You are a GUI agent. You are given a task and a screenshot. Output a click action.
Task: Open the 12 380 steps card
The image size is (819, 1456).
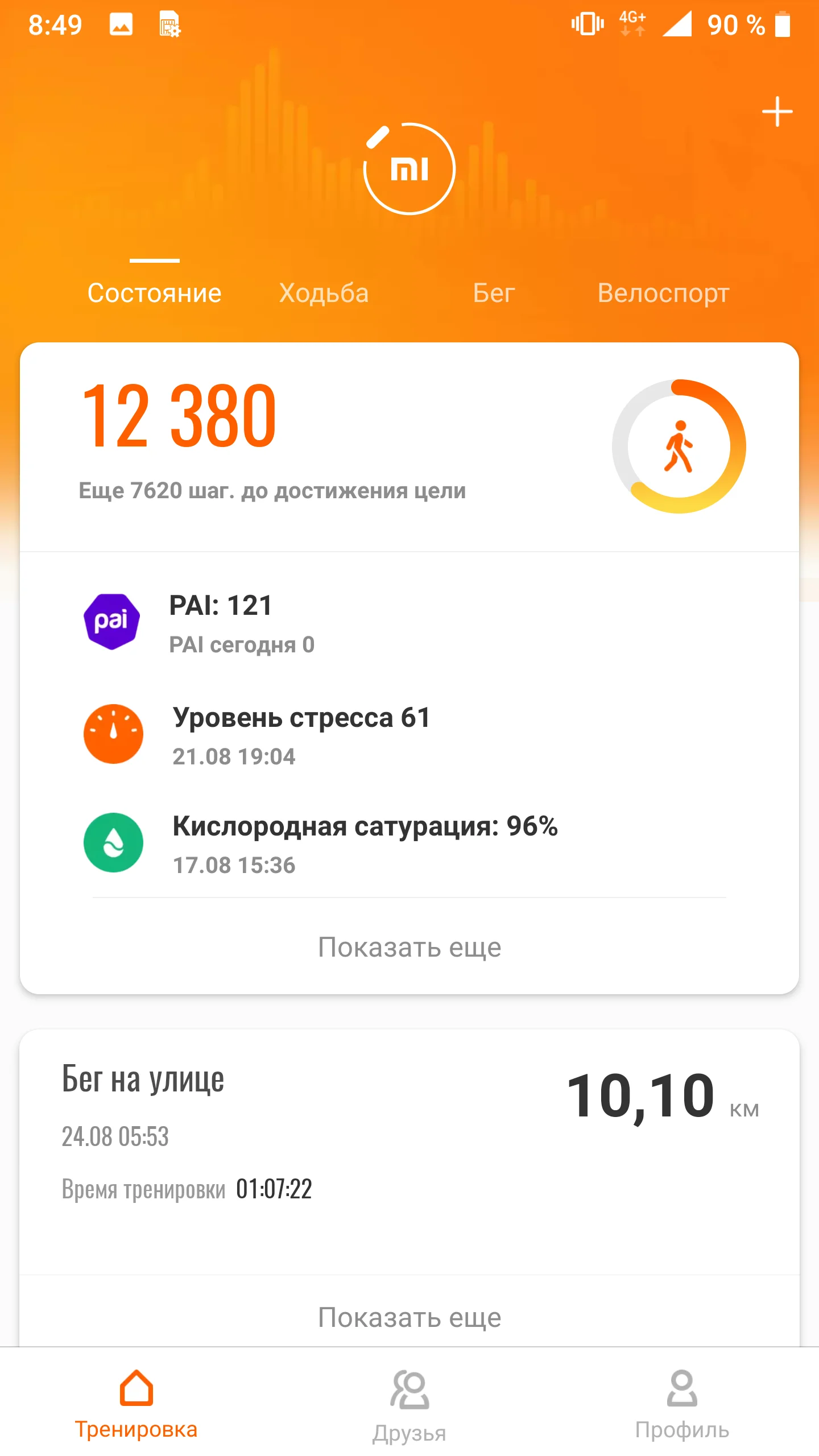coord(408,446)
